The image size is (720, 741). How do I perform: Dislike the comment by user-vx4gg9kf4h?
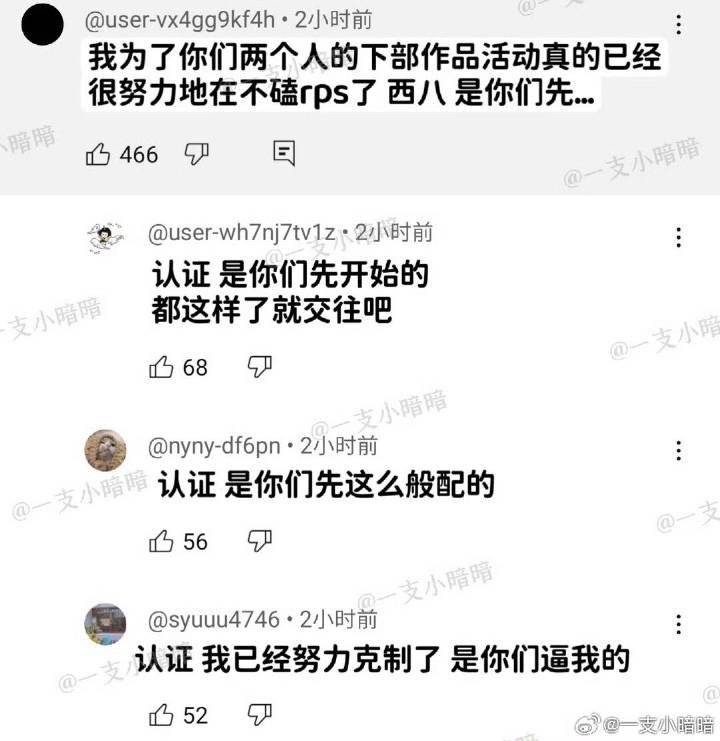tap(197, 154)
